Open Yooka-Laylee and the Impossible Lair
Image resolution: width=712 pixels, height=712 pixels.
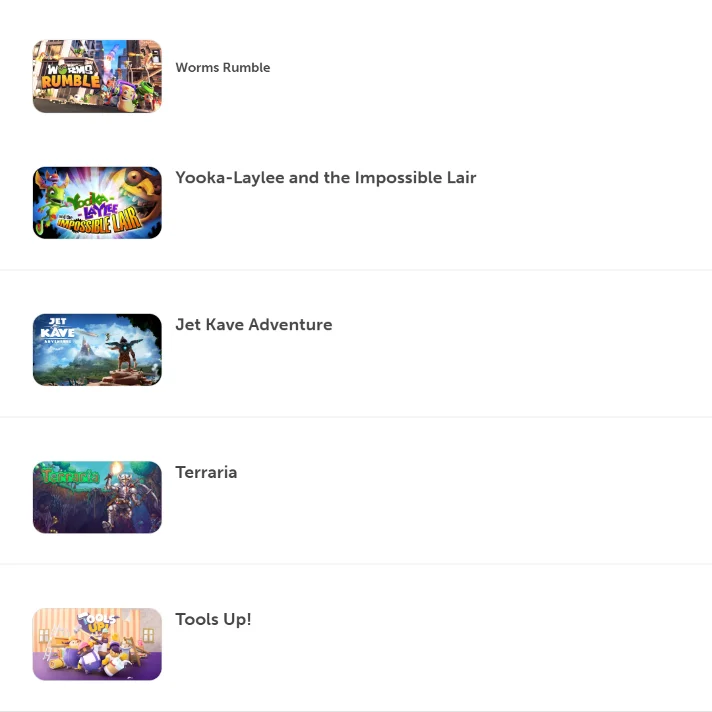[x=325, y=178]
